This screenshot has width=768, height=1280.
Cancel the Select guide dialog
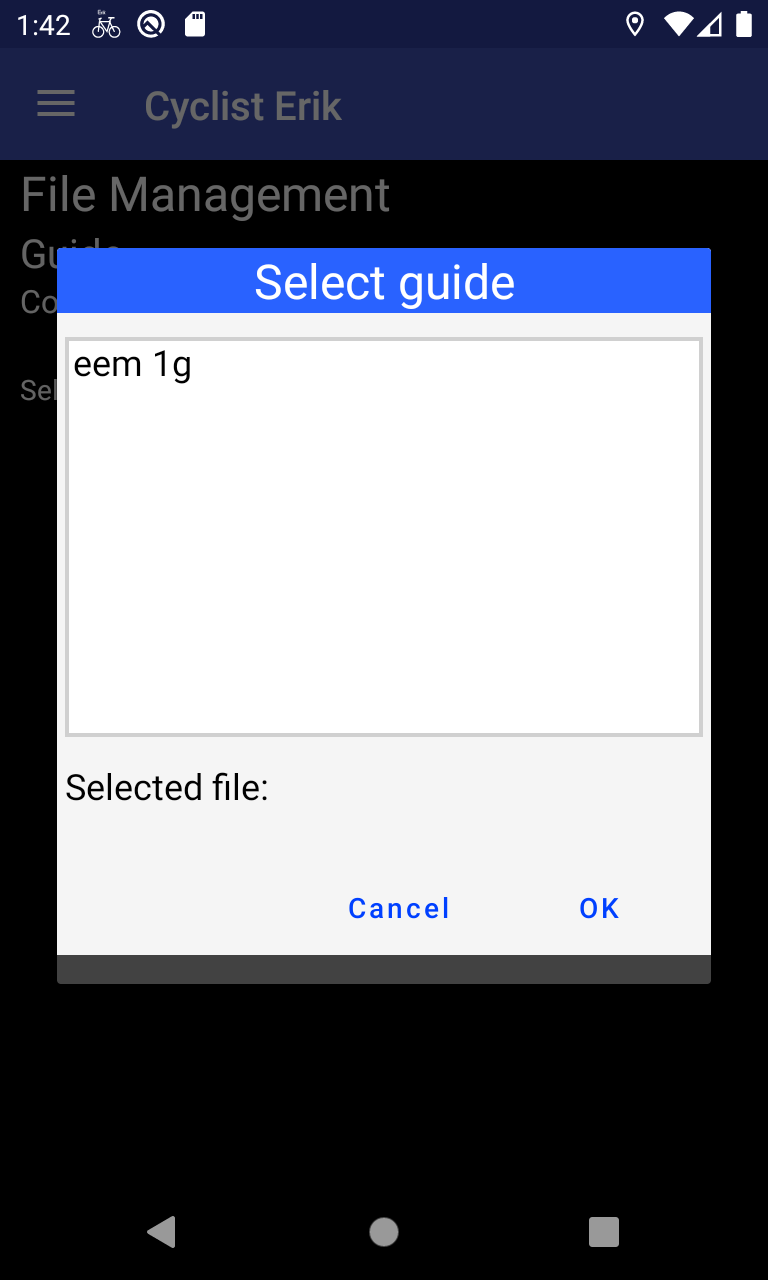point(399,908)
